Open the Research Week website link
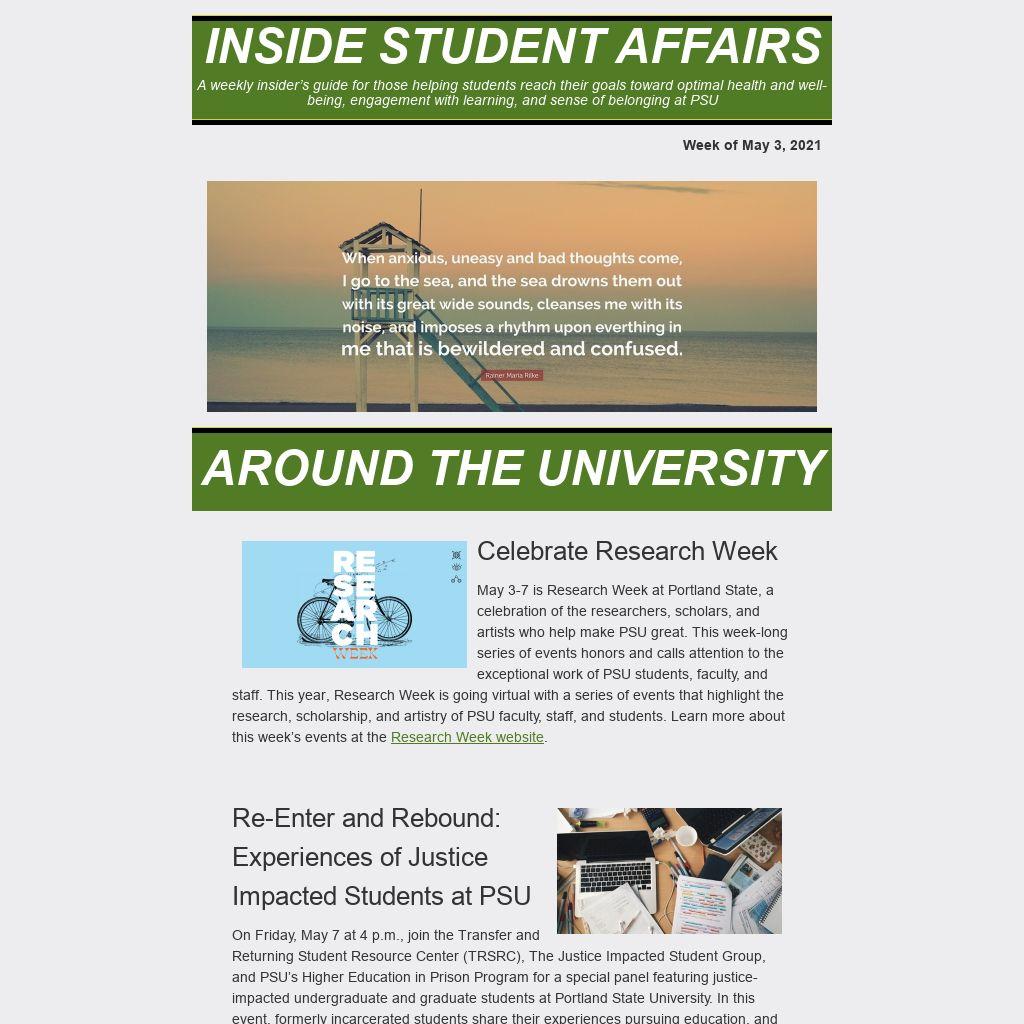1024x1024 pixels. tap(467, 738)
